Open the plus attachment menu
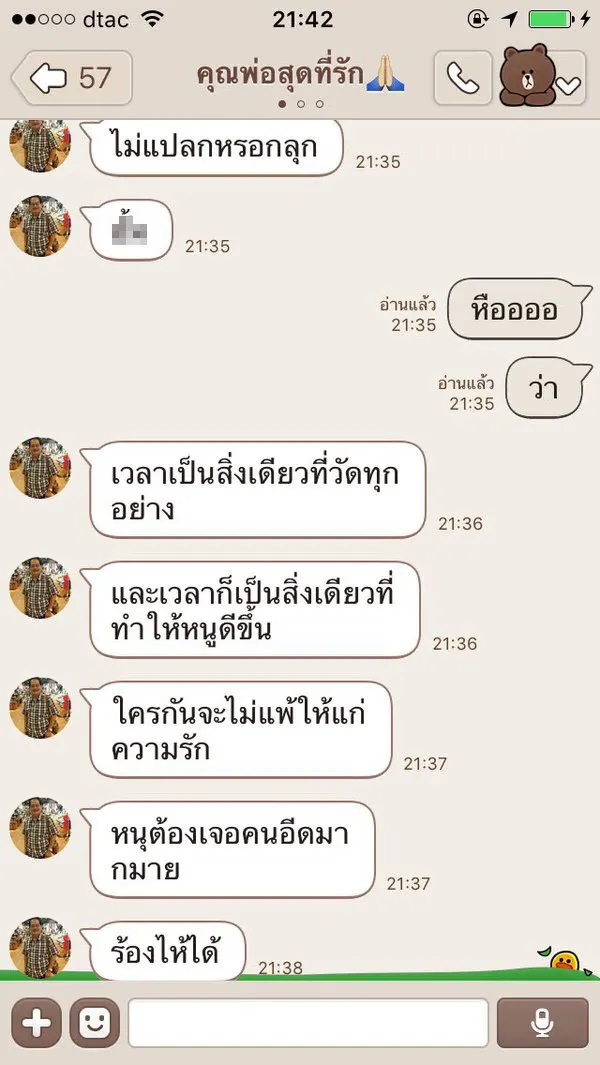The image size is (600, 1065). [36, 1023]
